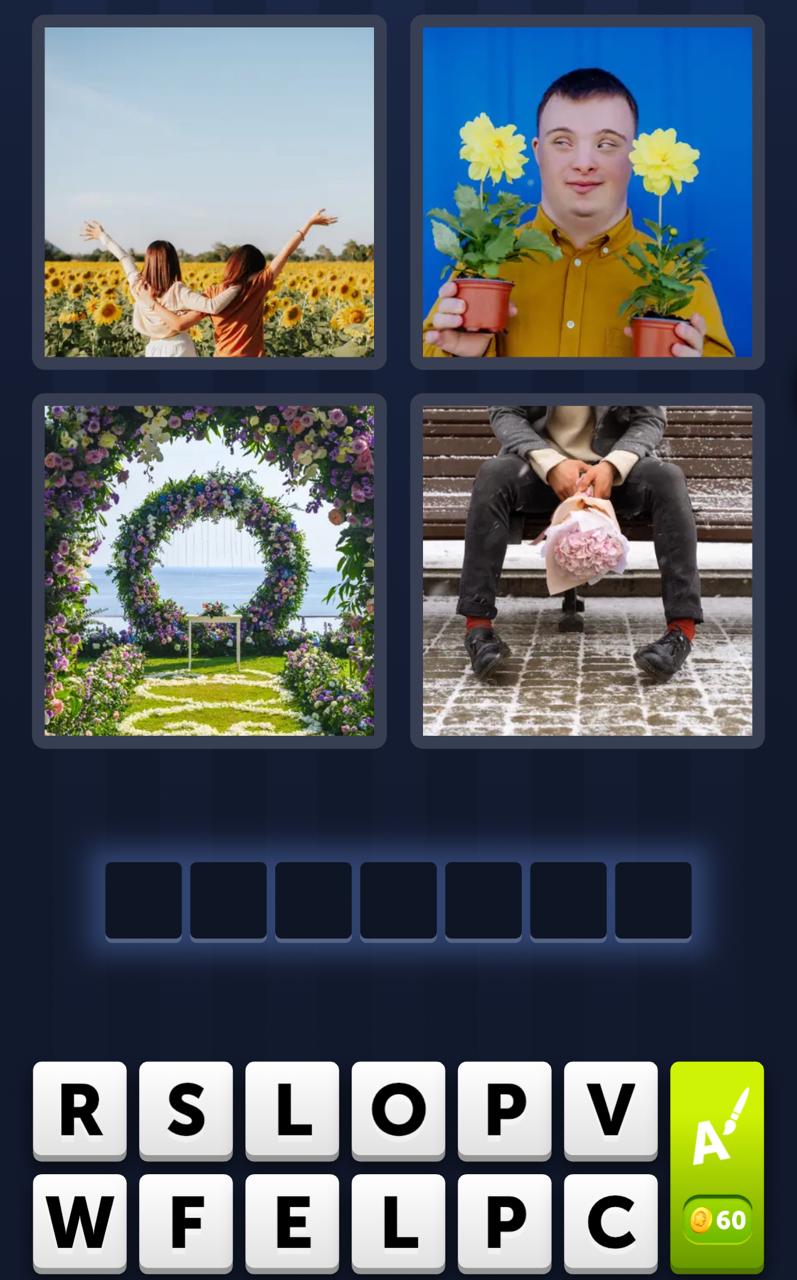This screenshot has width=797, height=1280.
Task: View the man holding yellow flowers photo
Action: pyautogui.click(x=586, y=192)
